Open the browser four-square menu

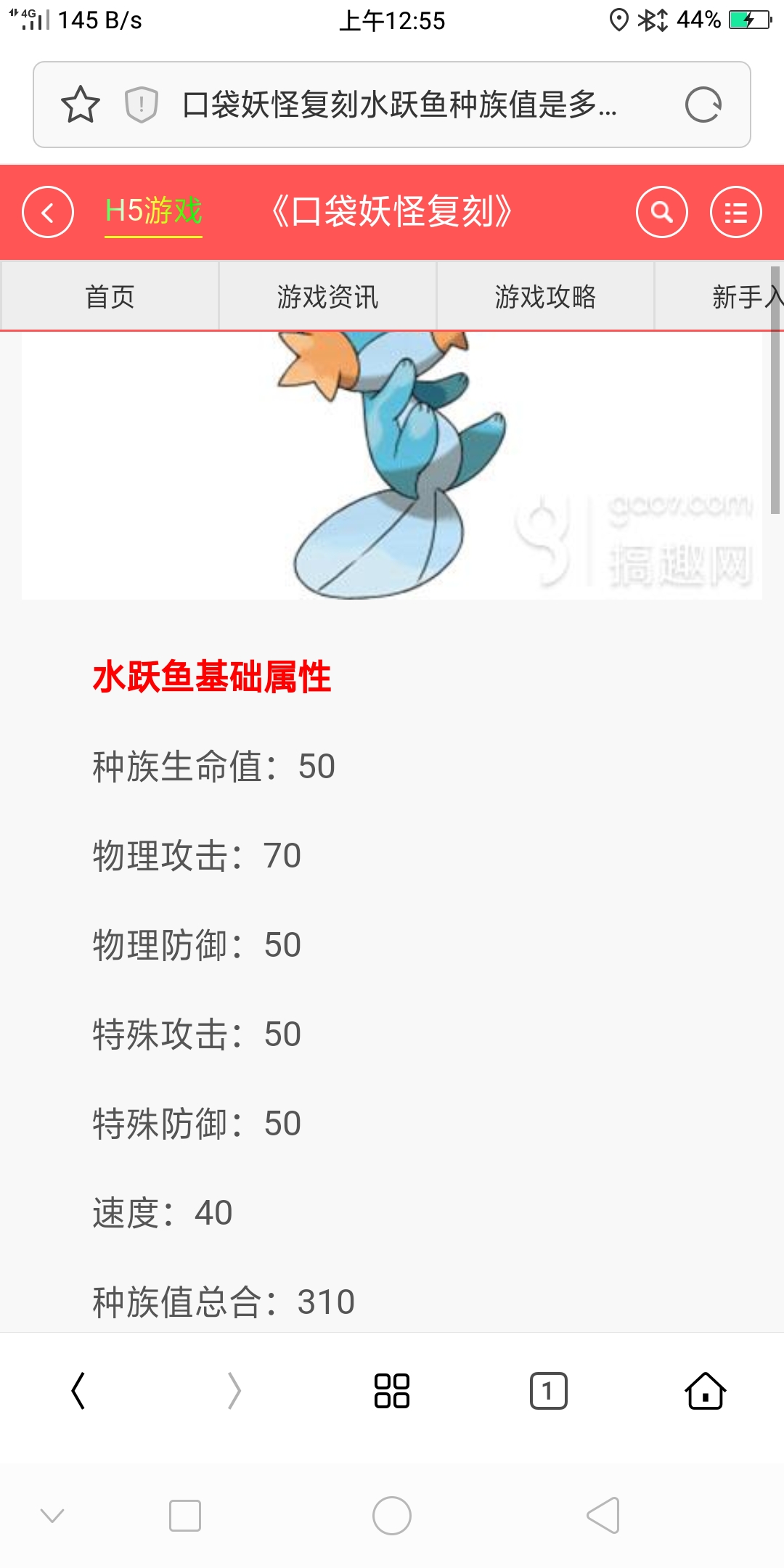point(392,1391)
